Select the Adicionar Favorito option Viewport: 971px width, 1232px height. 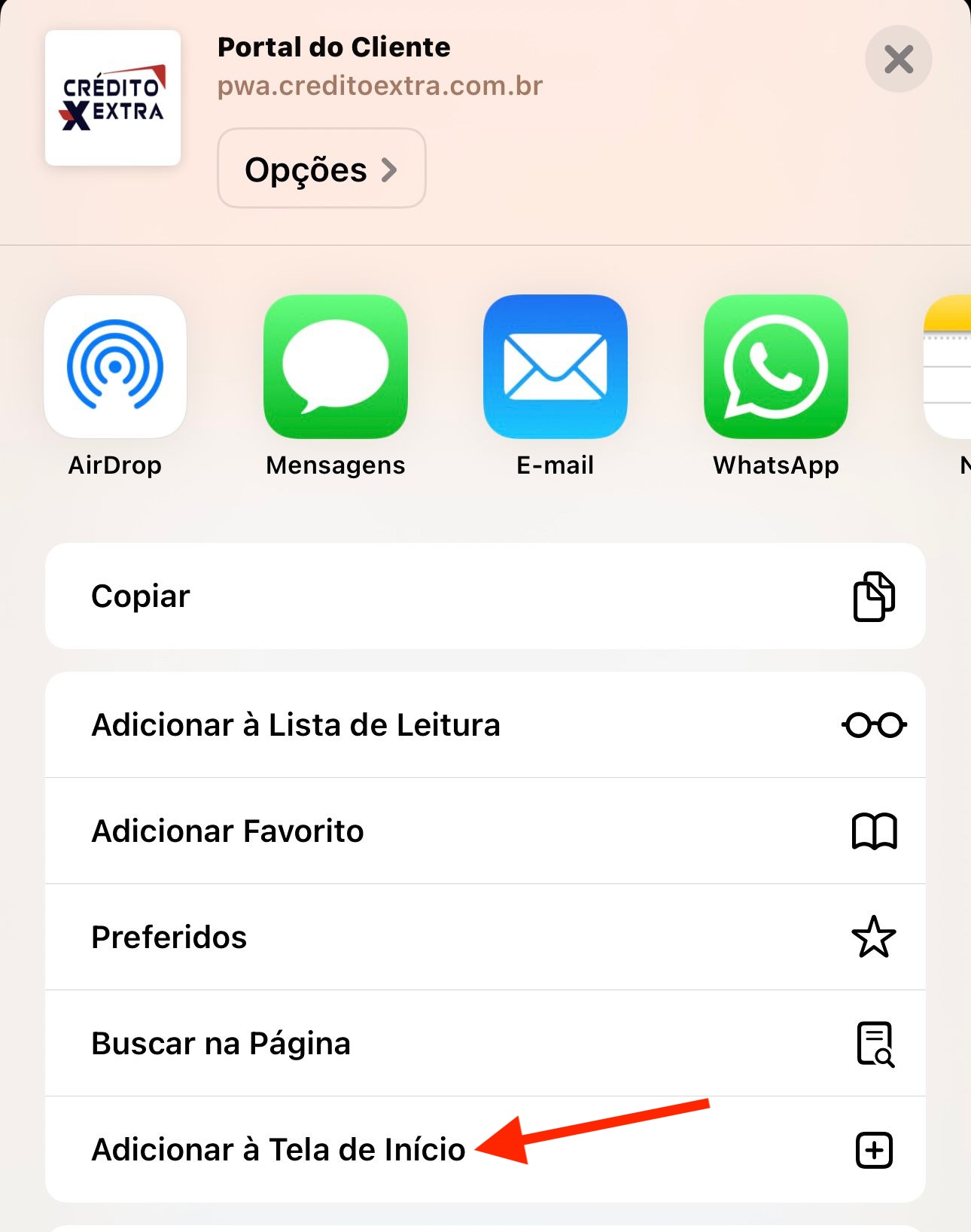point(227,831)
